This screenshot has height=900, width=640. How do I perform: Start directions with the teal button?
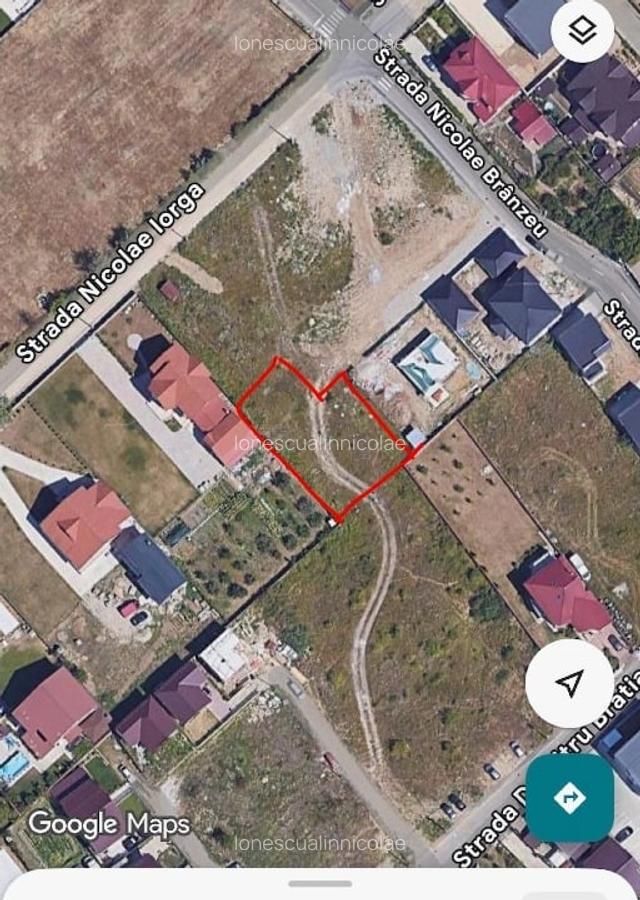tap(570, 797)
